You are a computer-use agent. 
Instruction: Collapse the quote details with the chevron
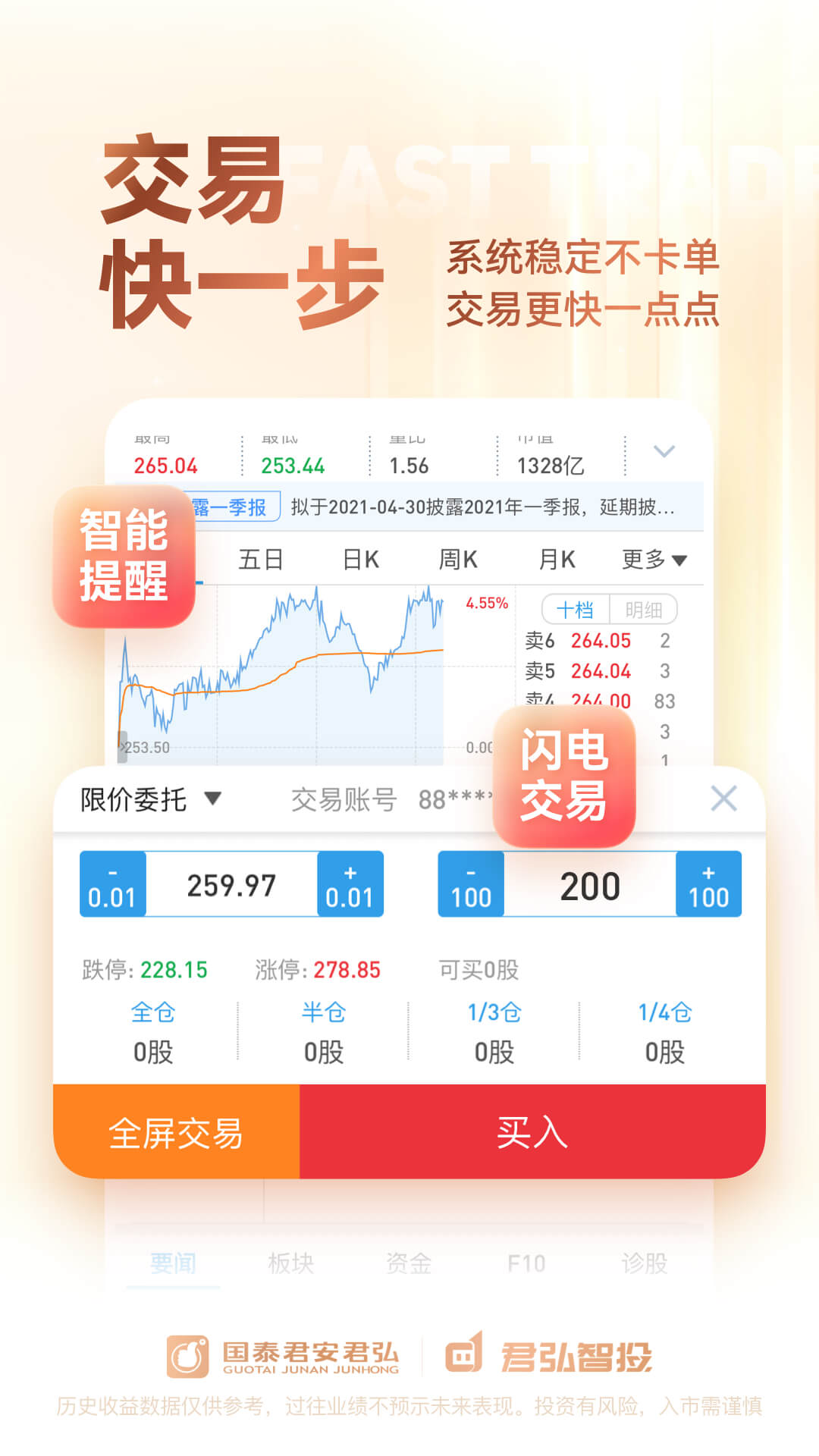tap(664, 450)
